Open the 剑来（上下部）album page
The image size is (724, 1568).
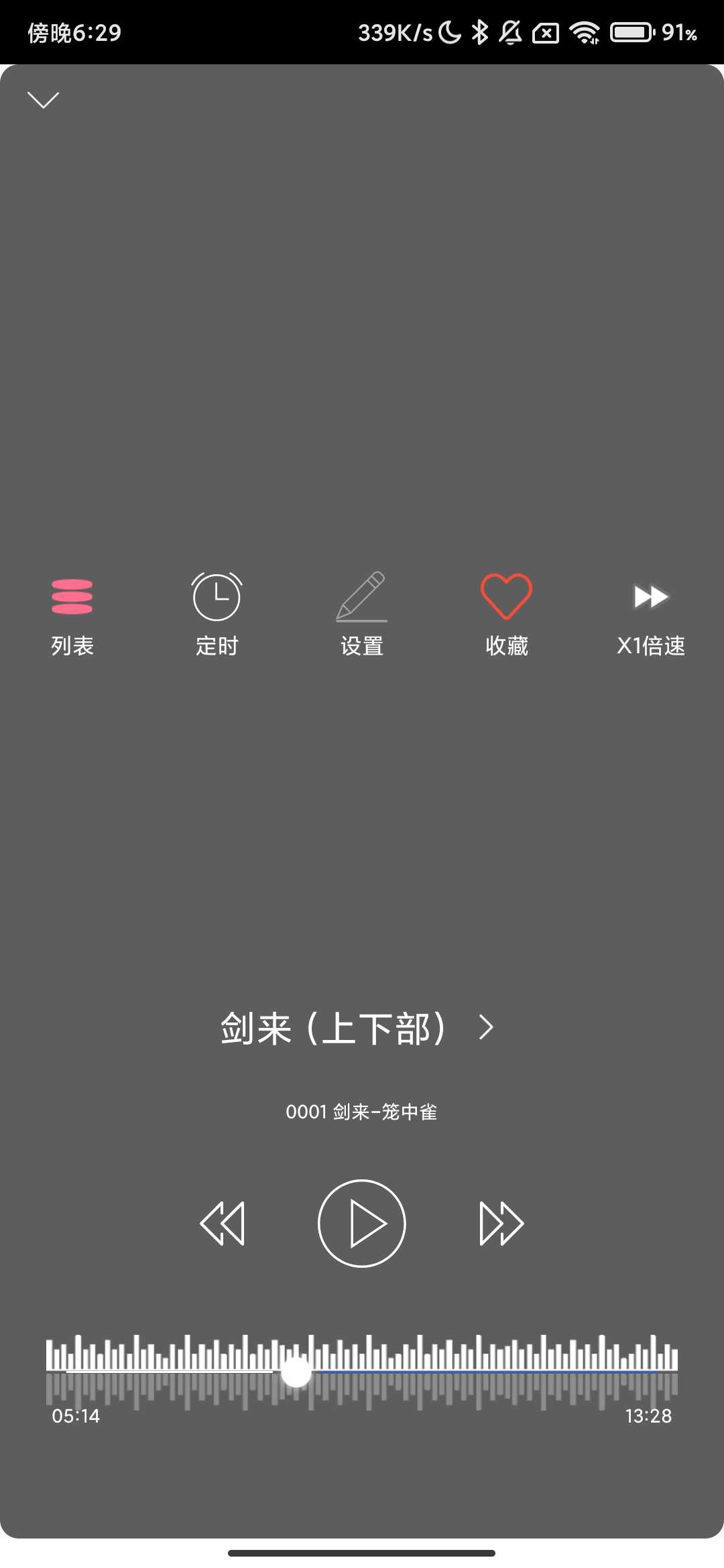[x=357, y=1028]
